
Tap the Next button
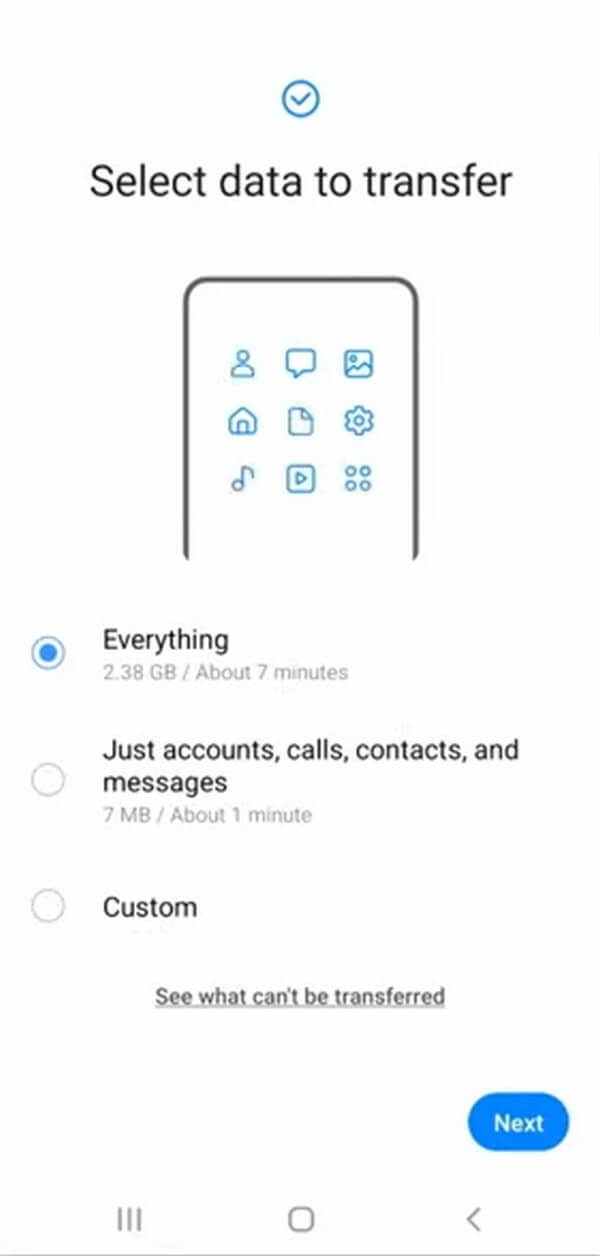[518, 1123]
